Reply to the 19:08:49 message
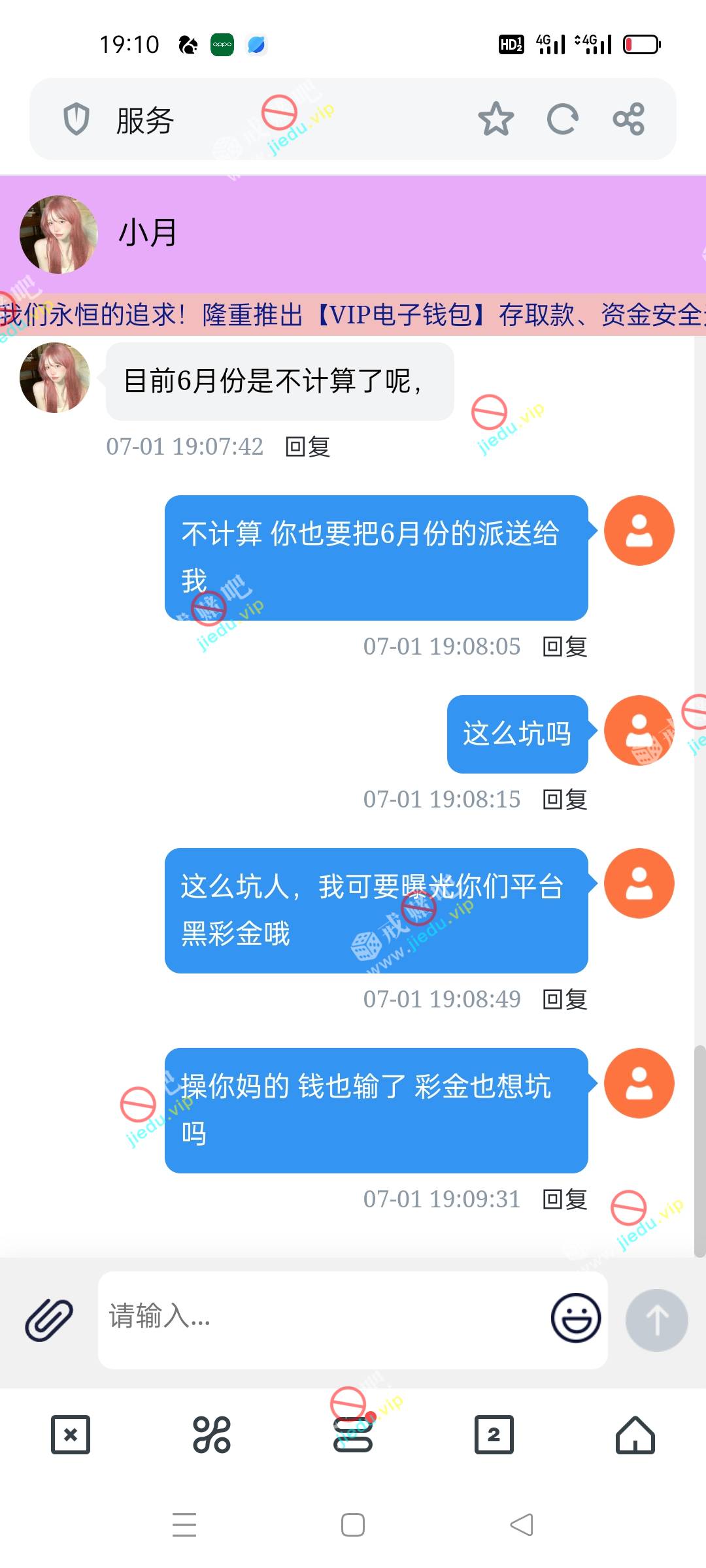 click(565, 1000)
